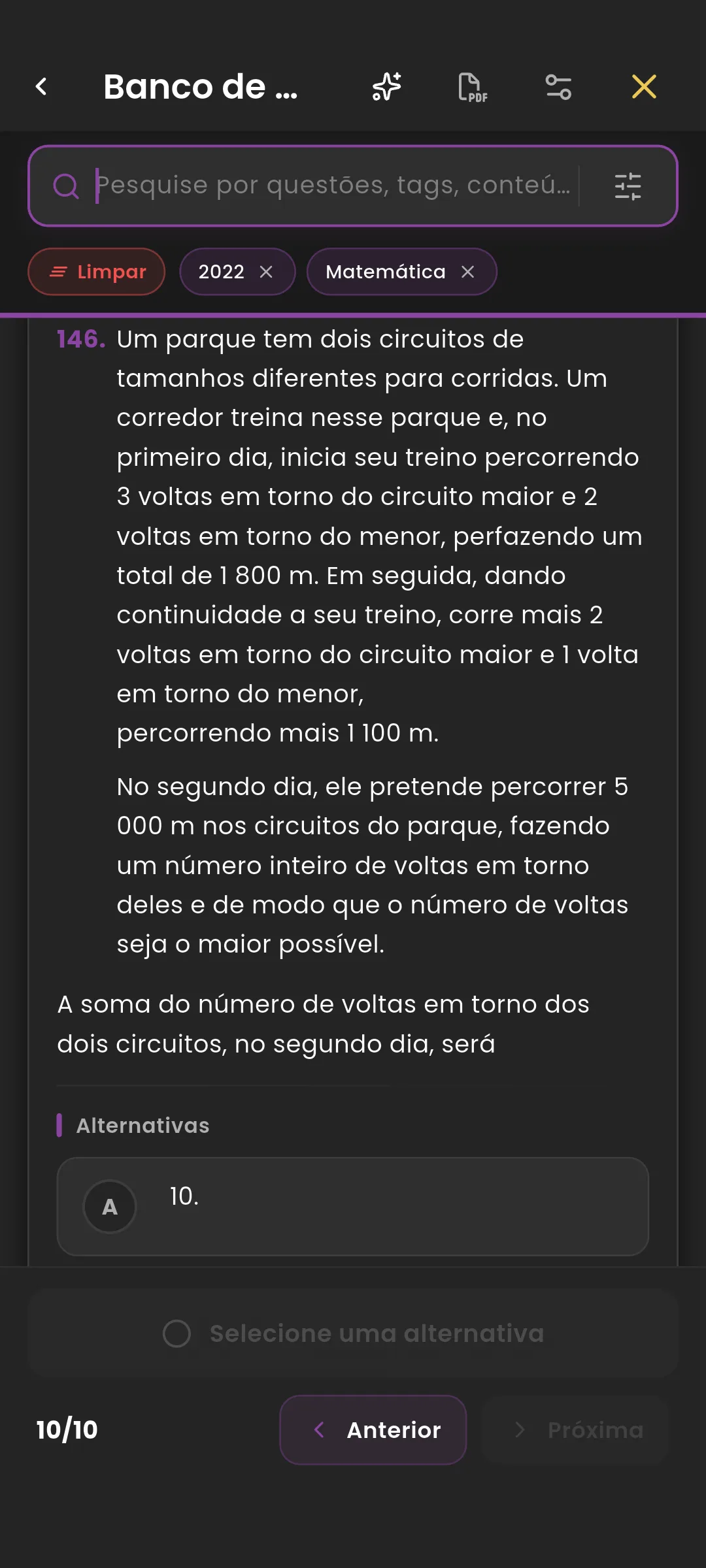Remove the Matemática filter chip
The width and height of the screenshot is (706, 1568).
(x=468, y=272)
